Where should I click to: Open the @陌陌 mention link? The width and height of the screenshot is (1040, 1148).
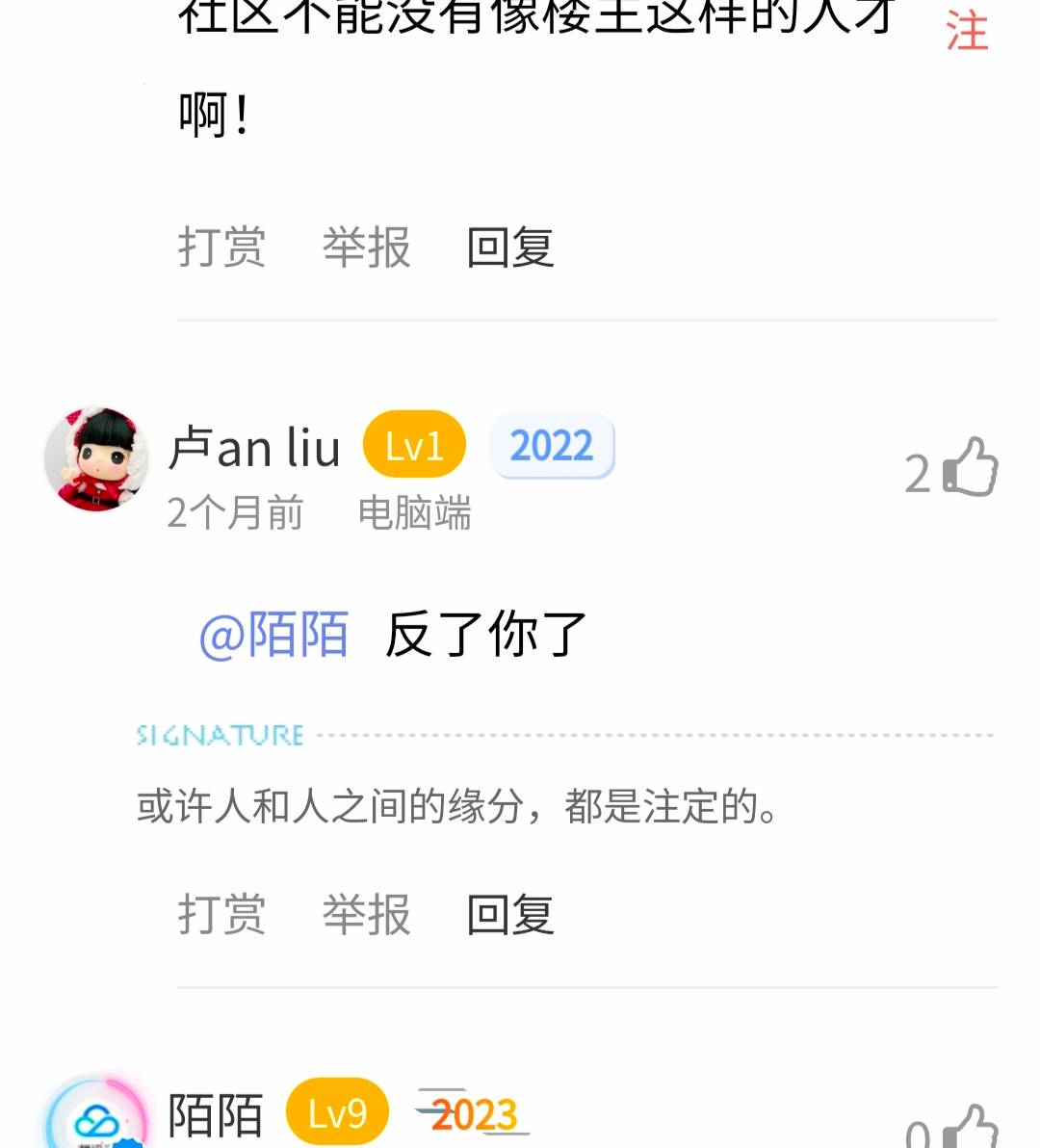(273, 635)
